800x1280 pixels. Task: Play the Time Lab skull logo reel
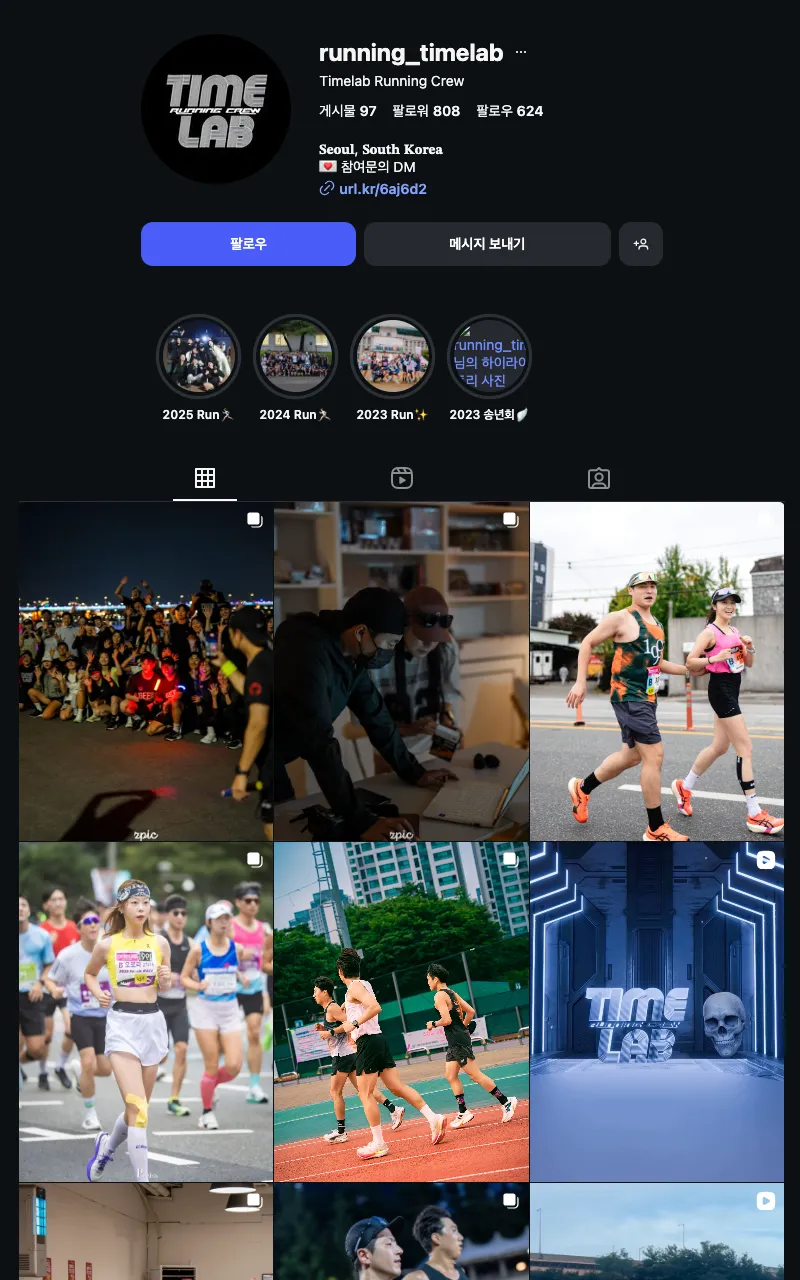click(x=657, y=1012)
